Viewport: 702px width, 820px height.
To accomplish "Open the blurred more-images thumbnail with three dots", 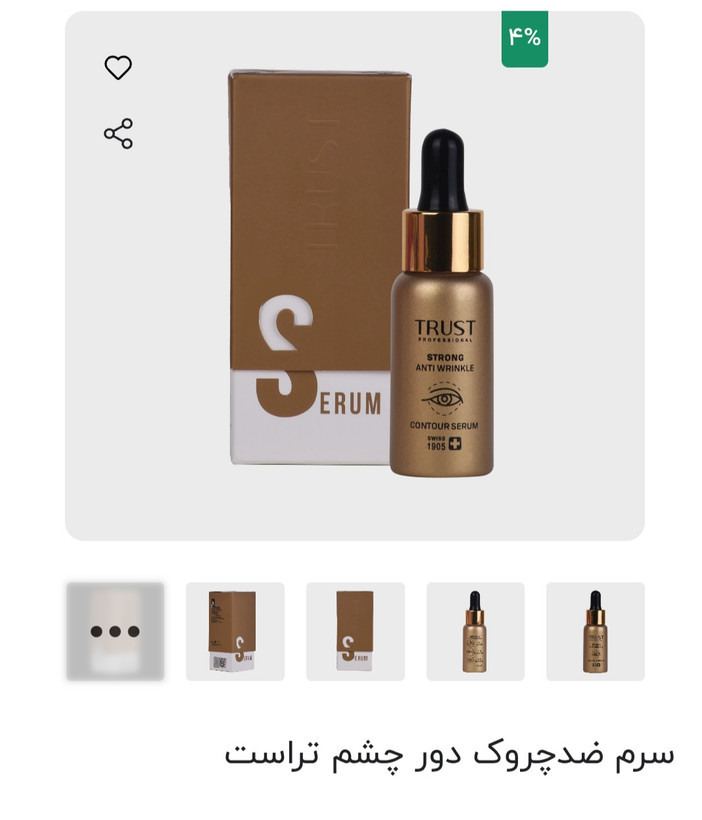I will 115,632.
